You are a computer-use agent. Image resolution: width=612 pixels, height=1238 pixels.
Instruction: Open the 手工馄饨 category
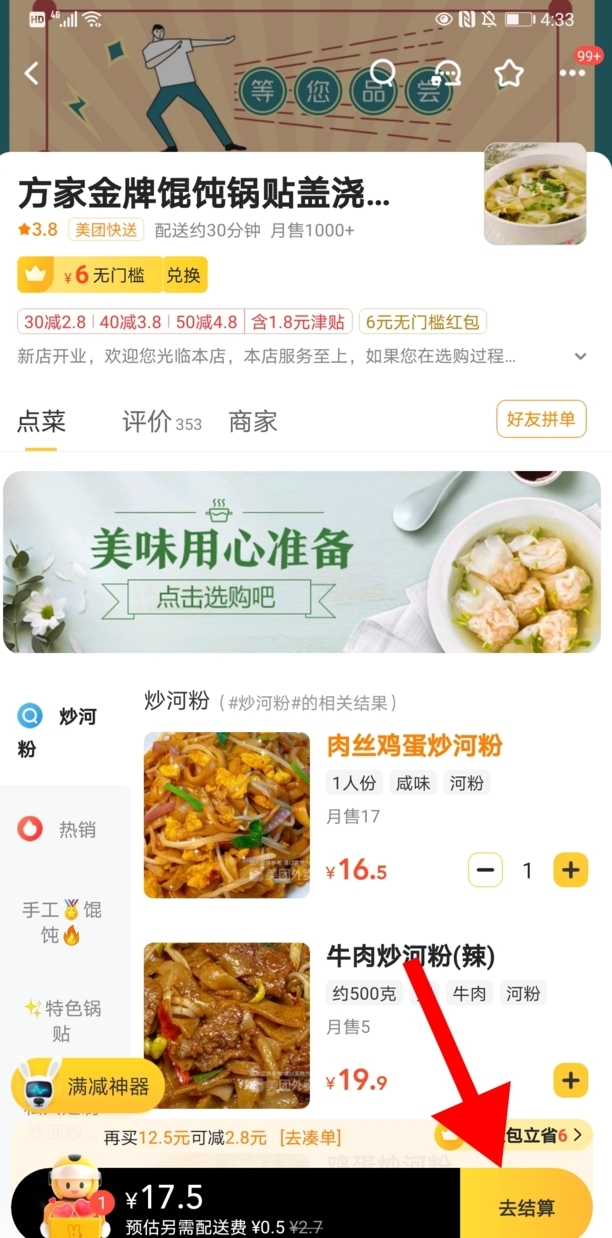[62, 922]
